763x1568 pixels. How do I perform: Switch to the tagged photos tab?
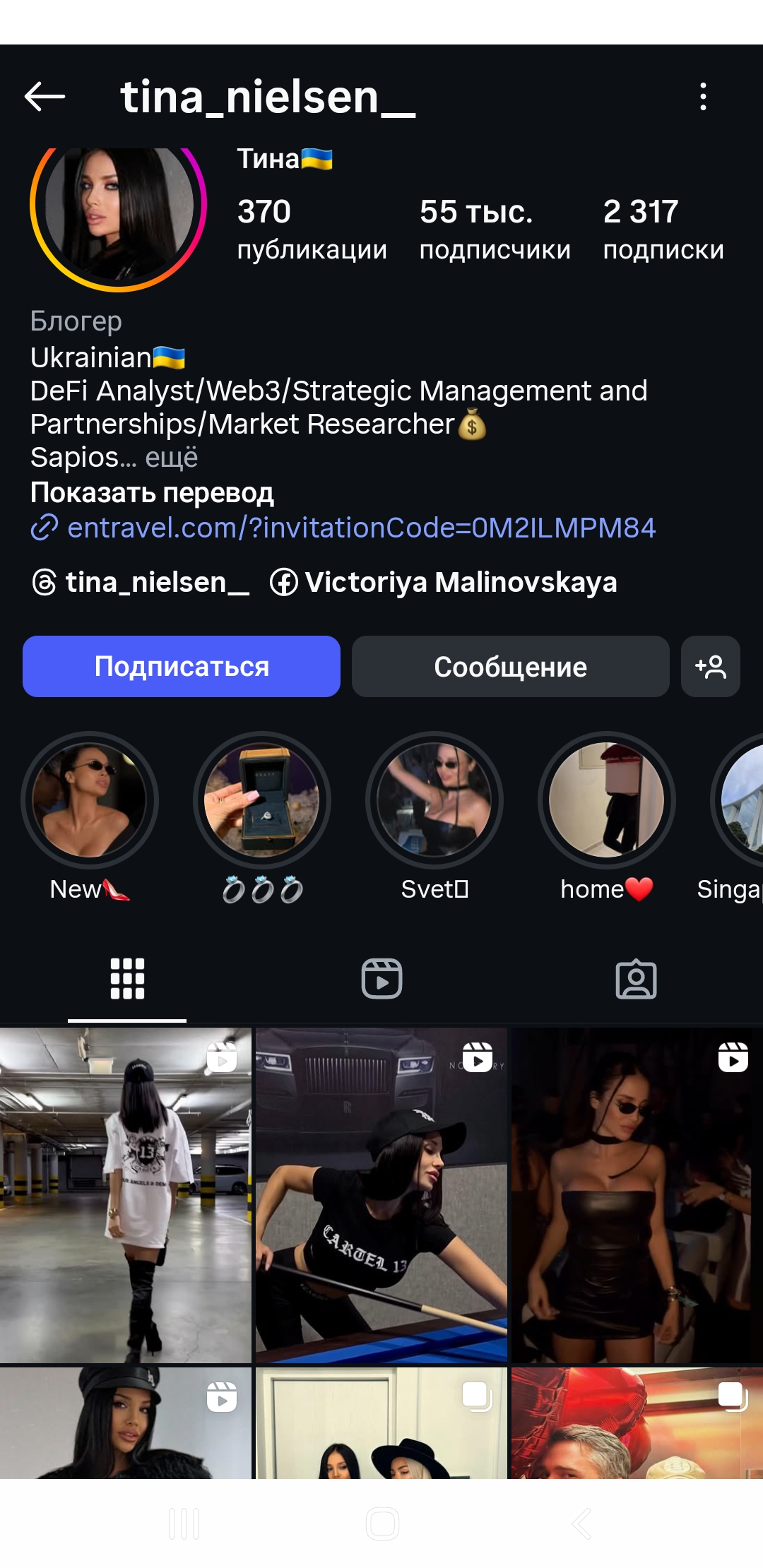click(636, 979)
